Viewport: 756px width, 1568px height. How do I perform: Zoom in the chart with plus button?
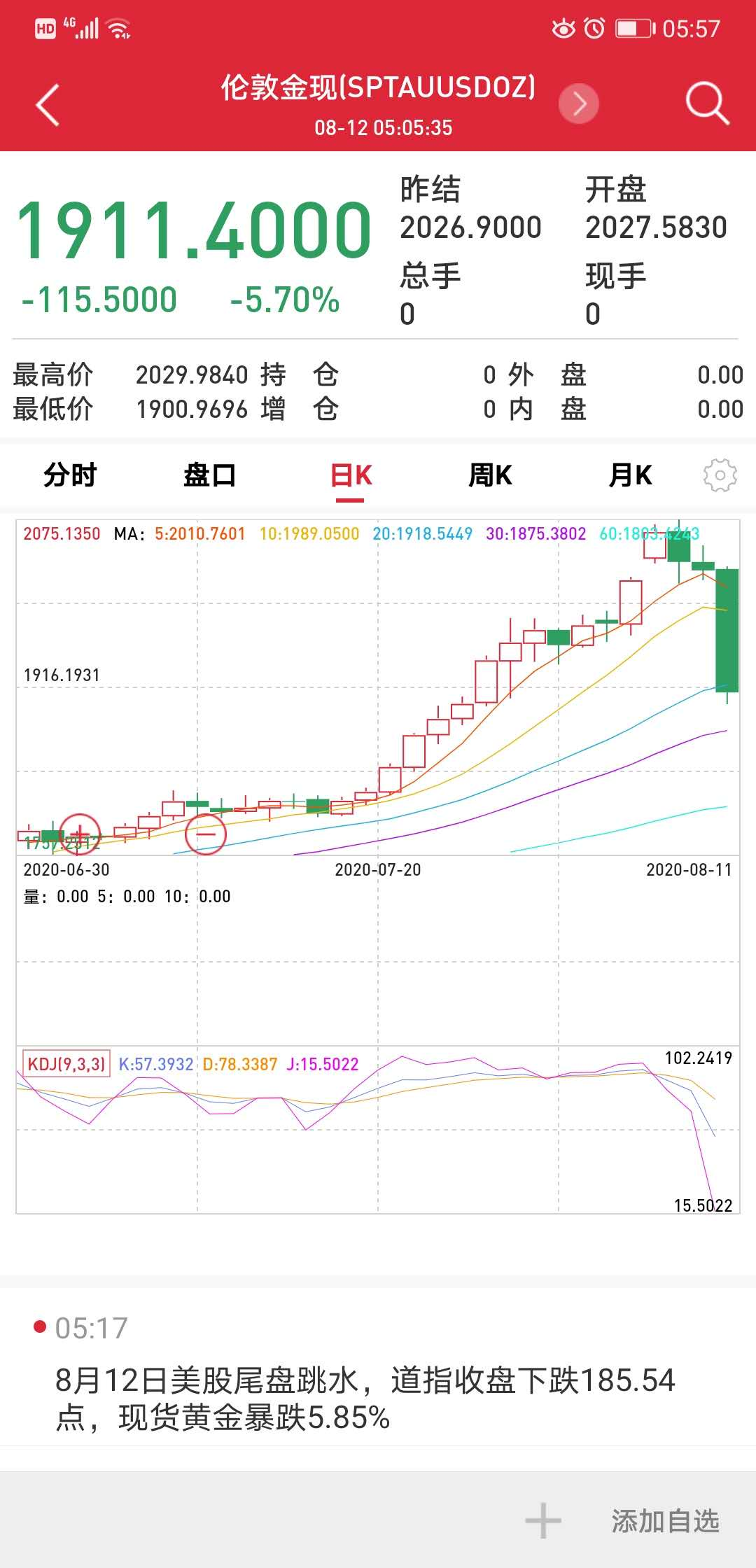[x=80, y=834]
